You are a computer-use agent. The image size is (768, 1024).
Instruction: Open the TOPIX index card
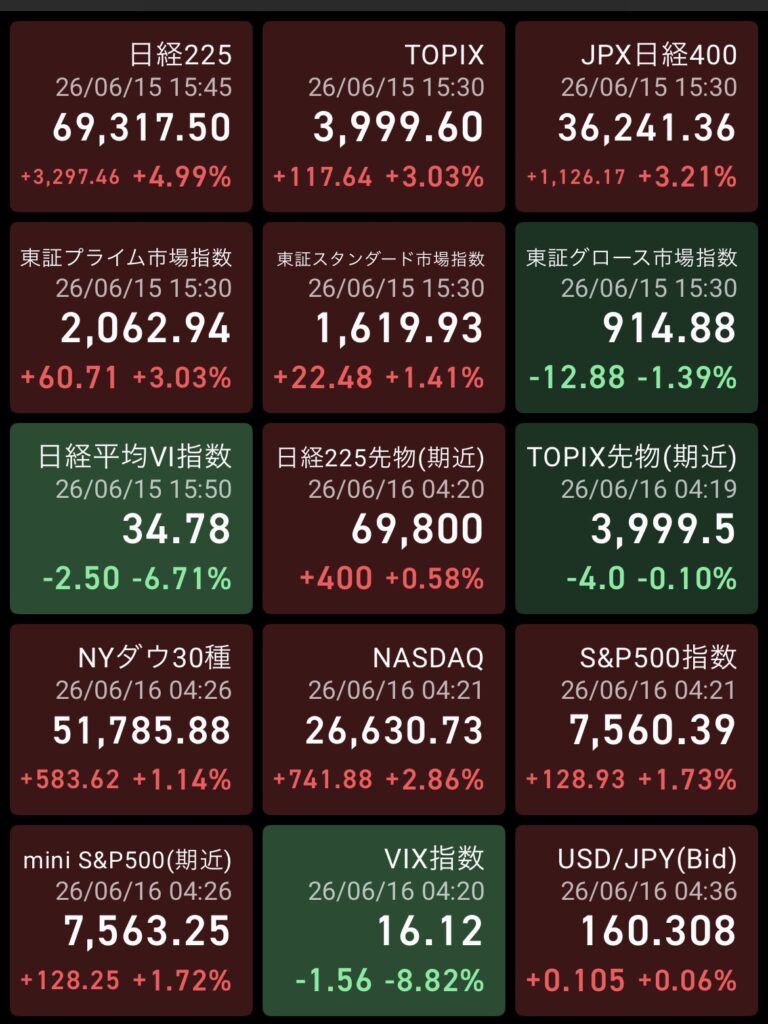[384, 116]
